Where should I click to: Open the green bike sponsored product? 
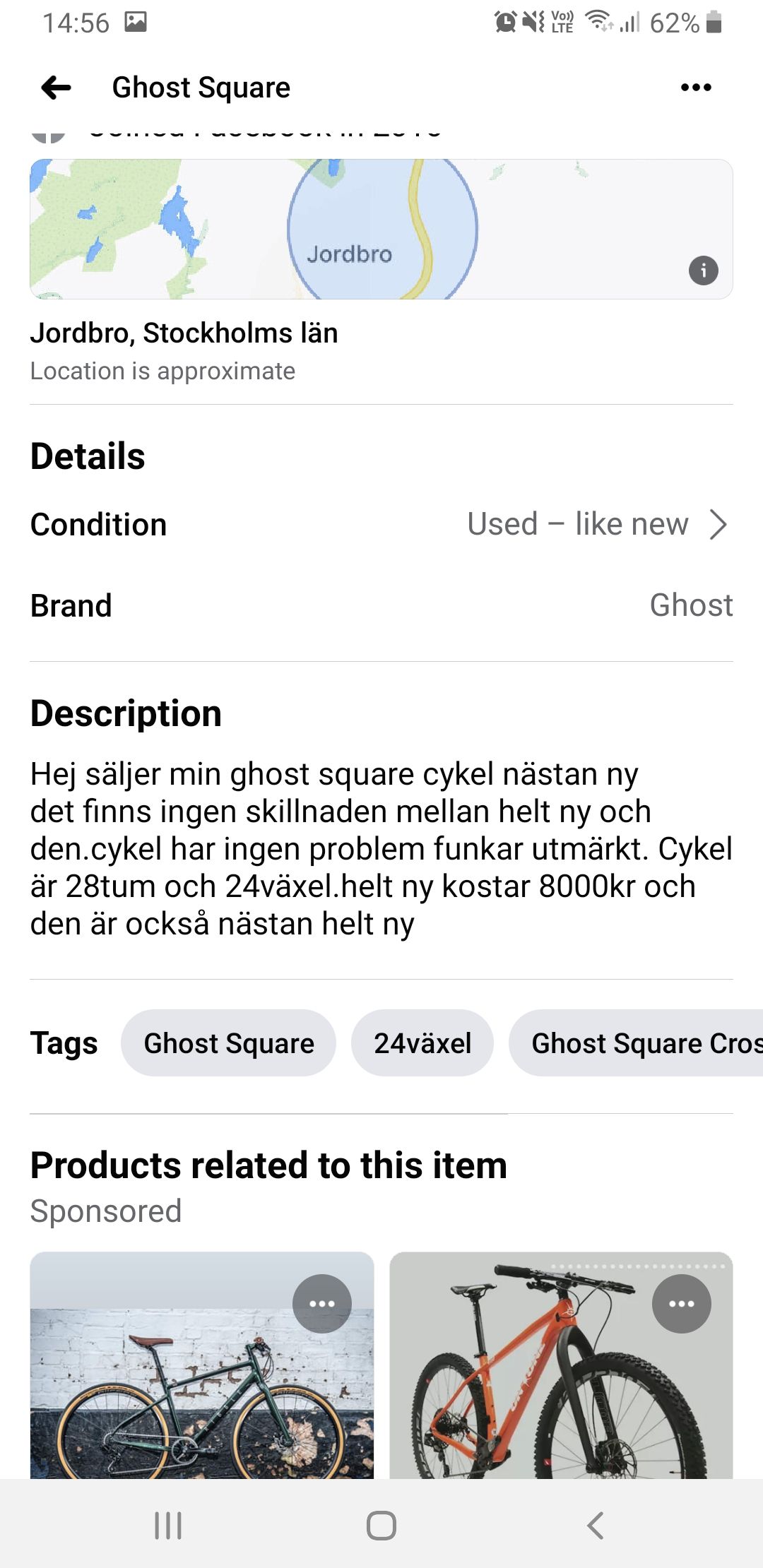pyautogui.click(x=202, y=1366)
